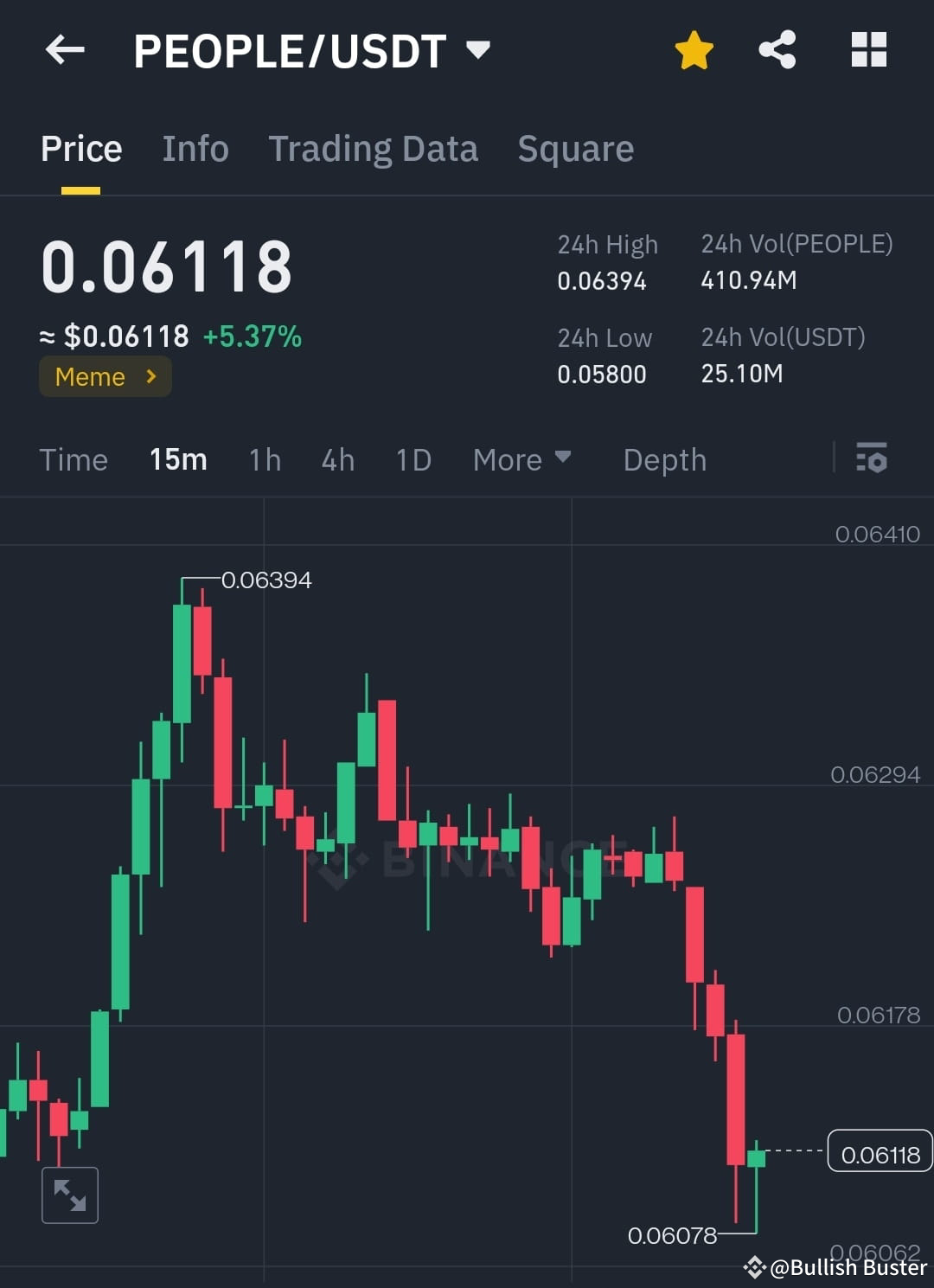Unfavorite PEOPLE/USDT via the star icon
The height and width of the screenshot is (1288, 934).
point(694,50)
